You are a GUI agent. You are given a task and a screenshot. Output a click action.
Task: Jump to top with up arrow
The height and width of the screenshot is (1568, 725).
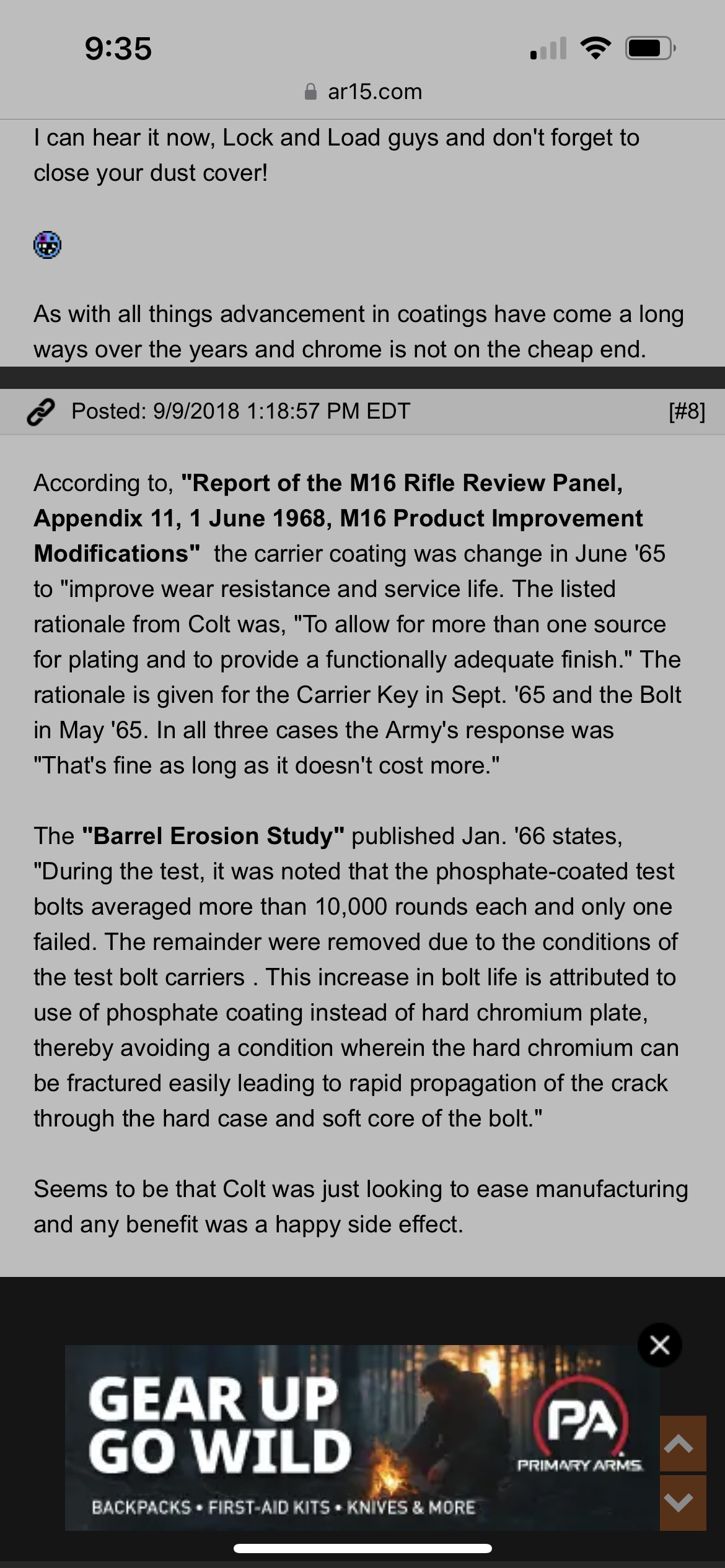coord(682,1444)
